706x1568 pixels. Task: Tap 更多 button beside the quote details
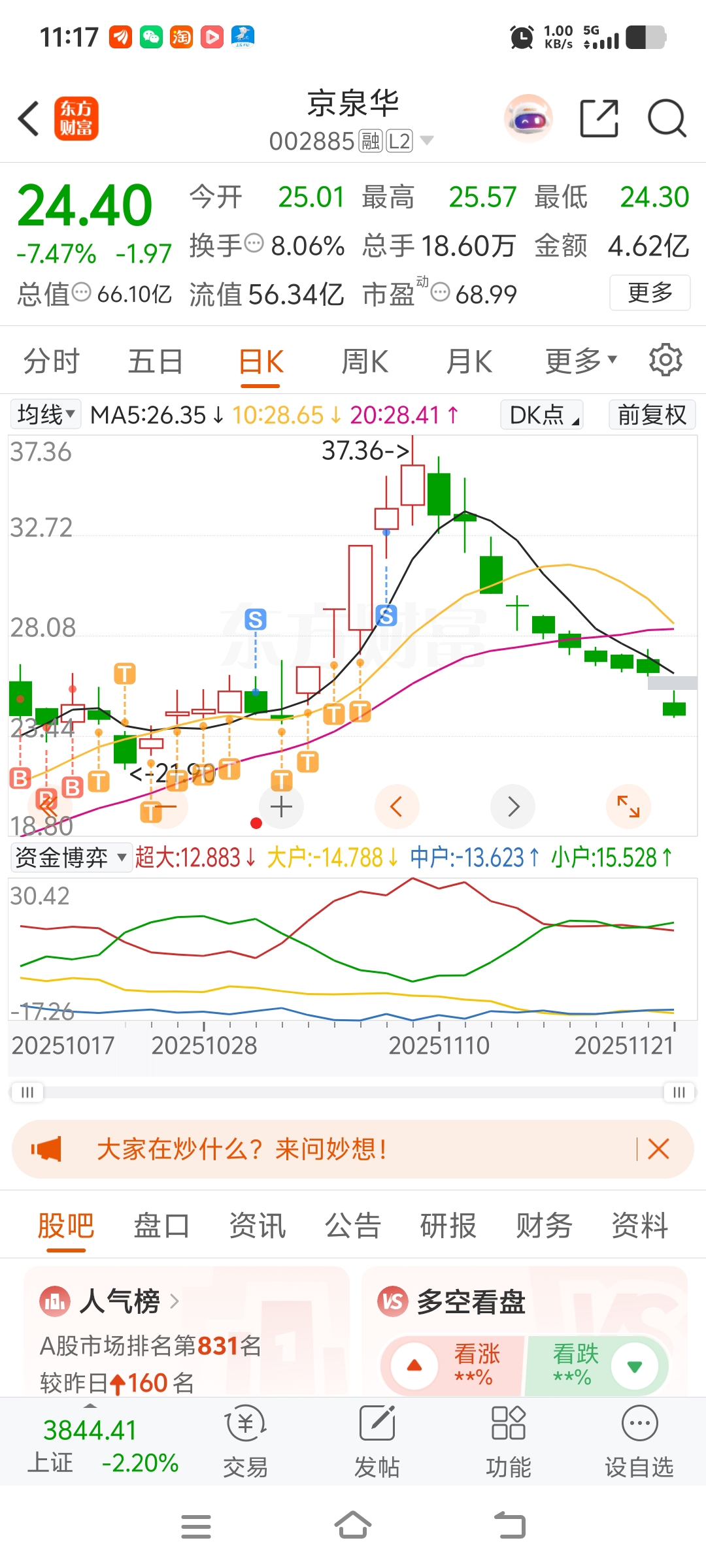[x=649, y=293]
